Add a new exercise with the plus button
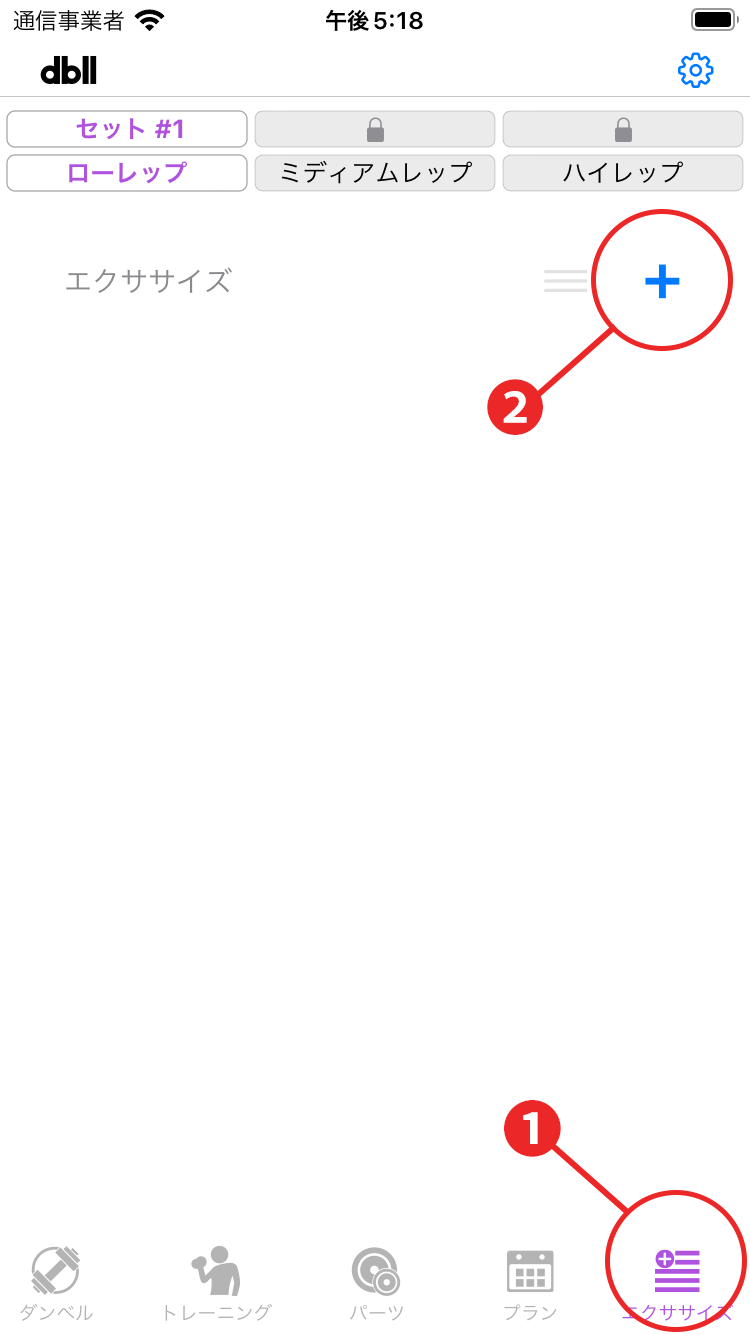 click(x=662, y=281)
